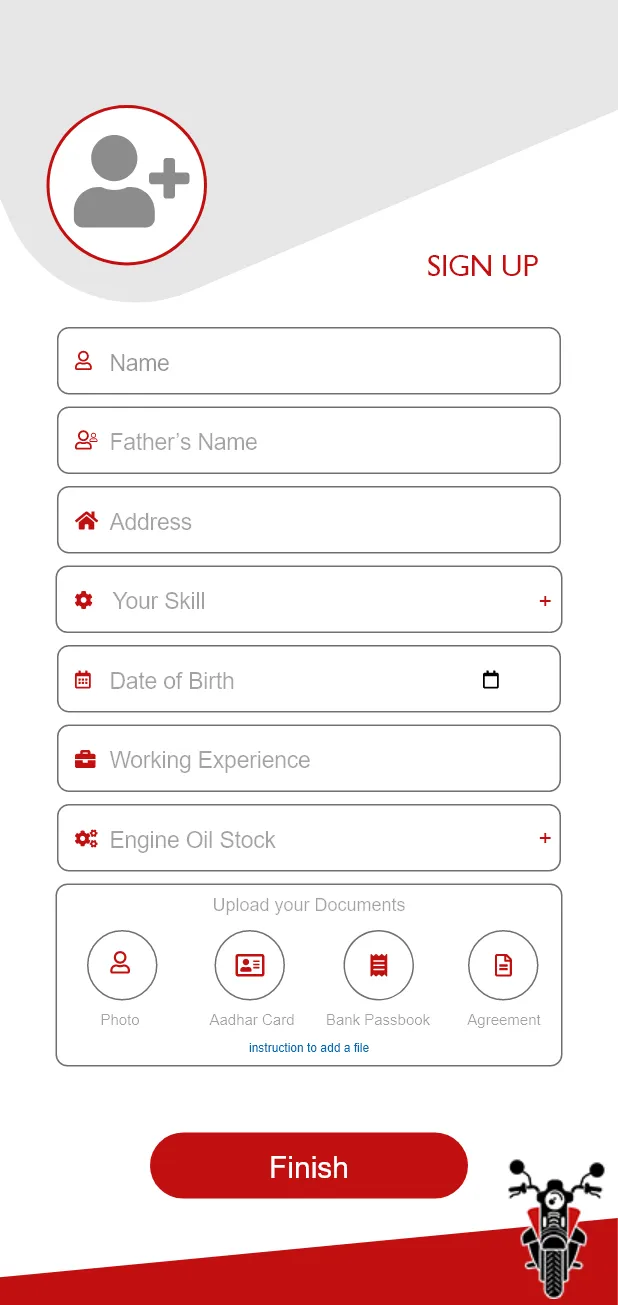Select the Address input field

pyautogui.click(x=308, y=521)
